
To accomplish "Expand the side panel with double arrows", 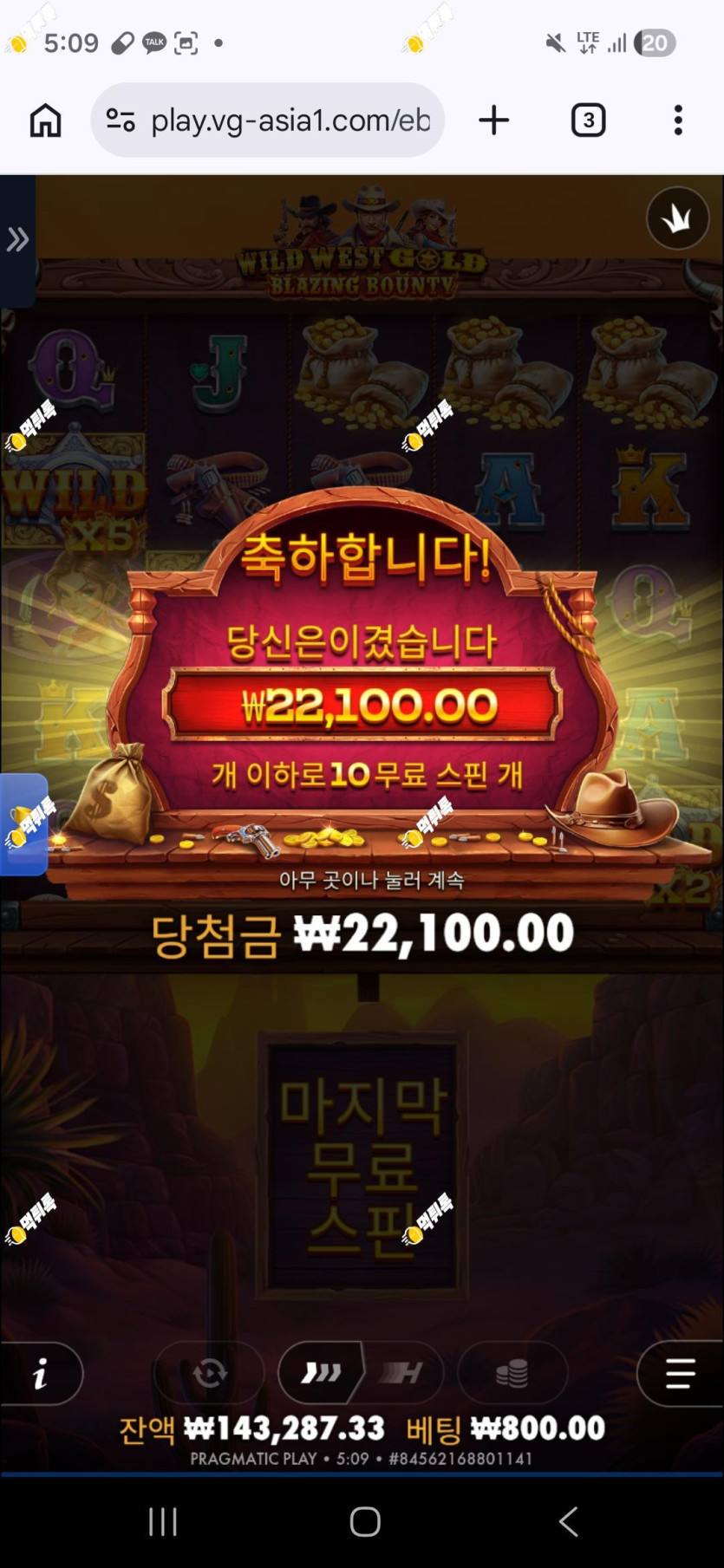I will coord(17,240).
